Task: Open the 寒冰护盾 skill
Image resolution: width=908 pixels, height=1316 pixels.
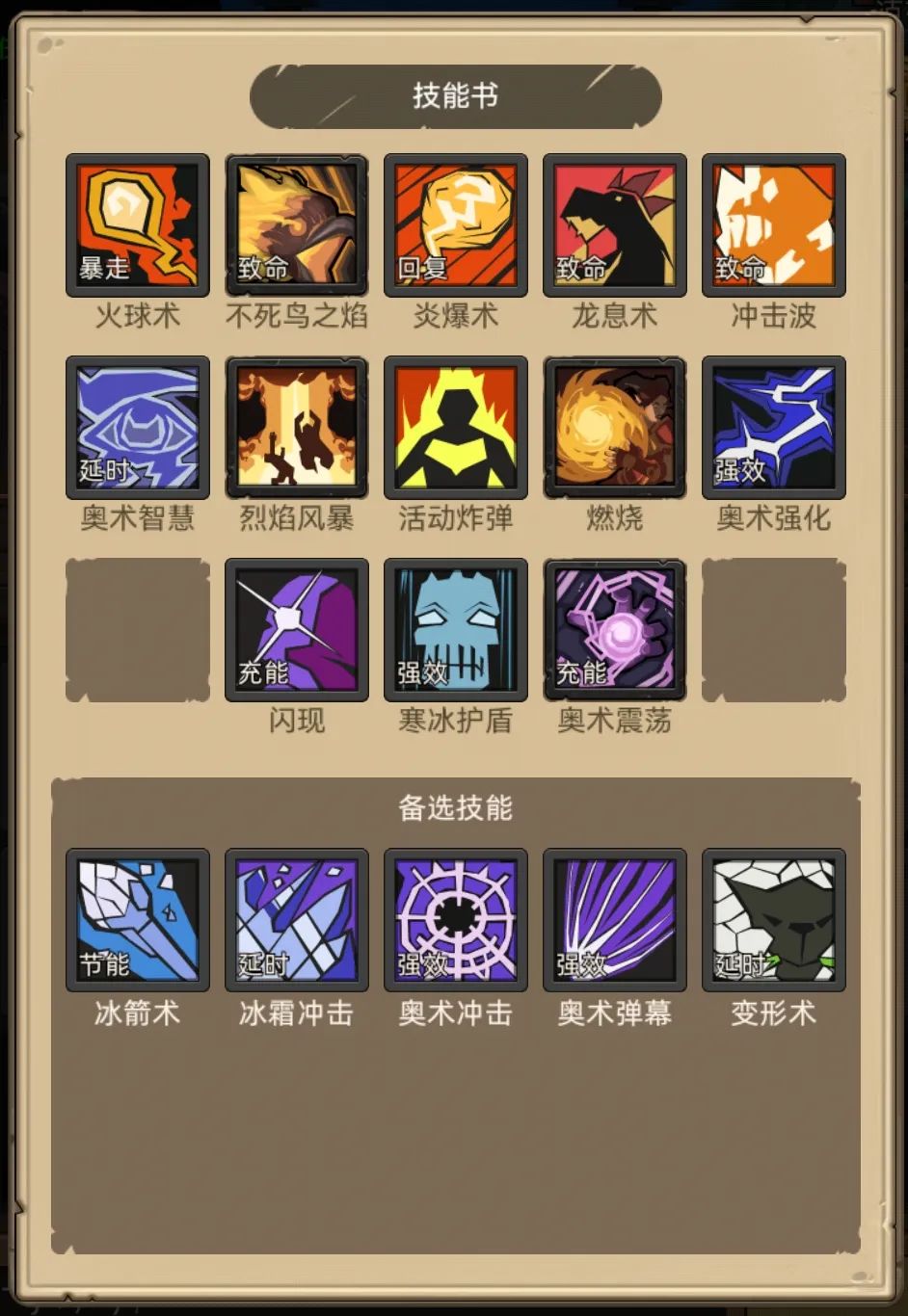Action: [x=455, y=630]
